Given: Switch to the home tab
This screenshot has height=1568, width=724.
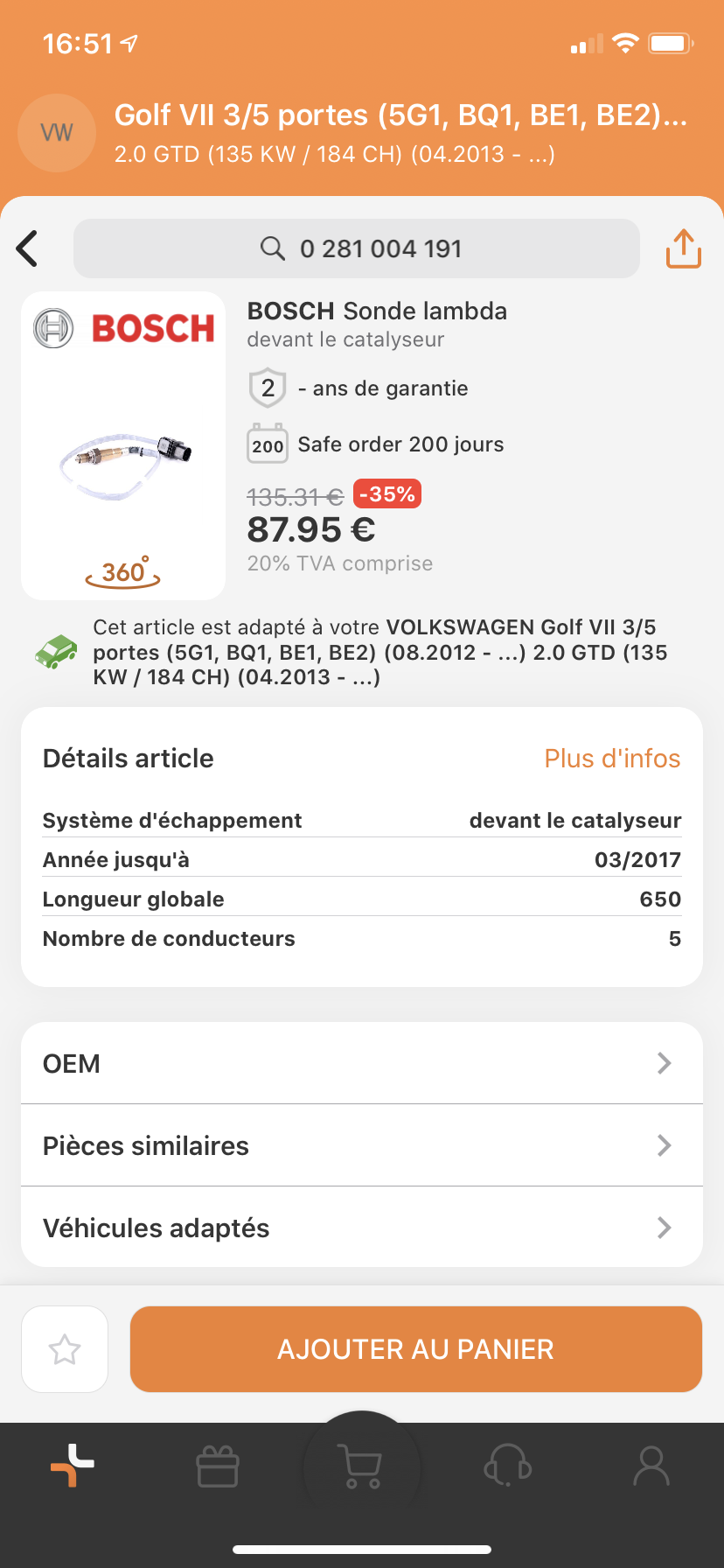Looking at the screenshot, I should (x=73, y=1466).
